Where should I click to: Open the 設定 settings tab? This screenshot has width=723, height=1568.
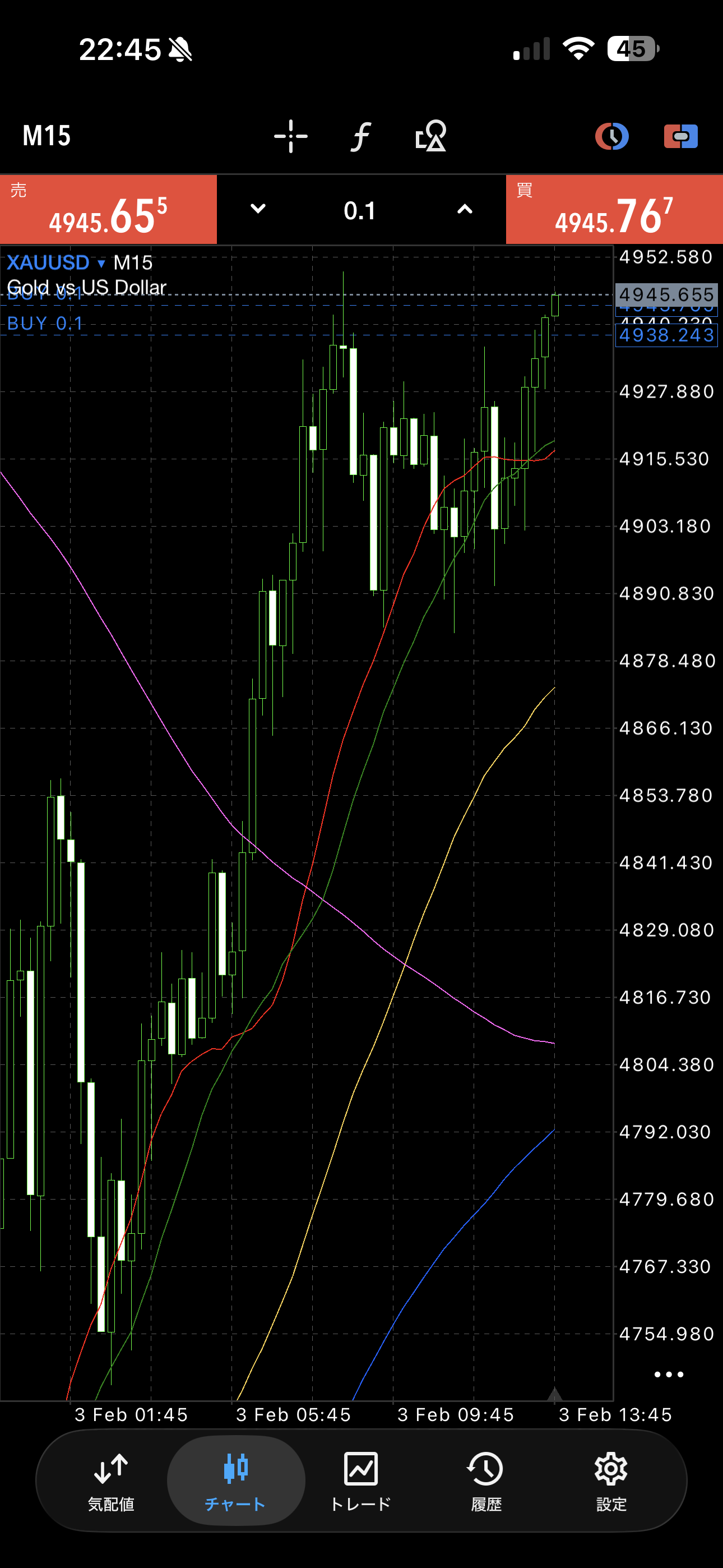click(x=611, y=1481)
